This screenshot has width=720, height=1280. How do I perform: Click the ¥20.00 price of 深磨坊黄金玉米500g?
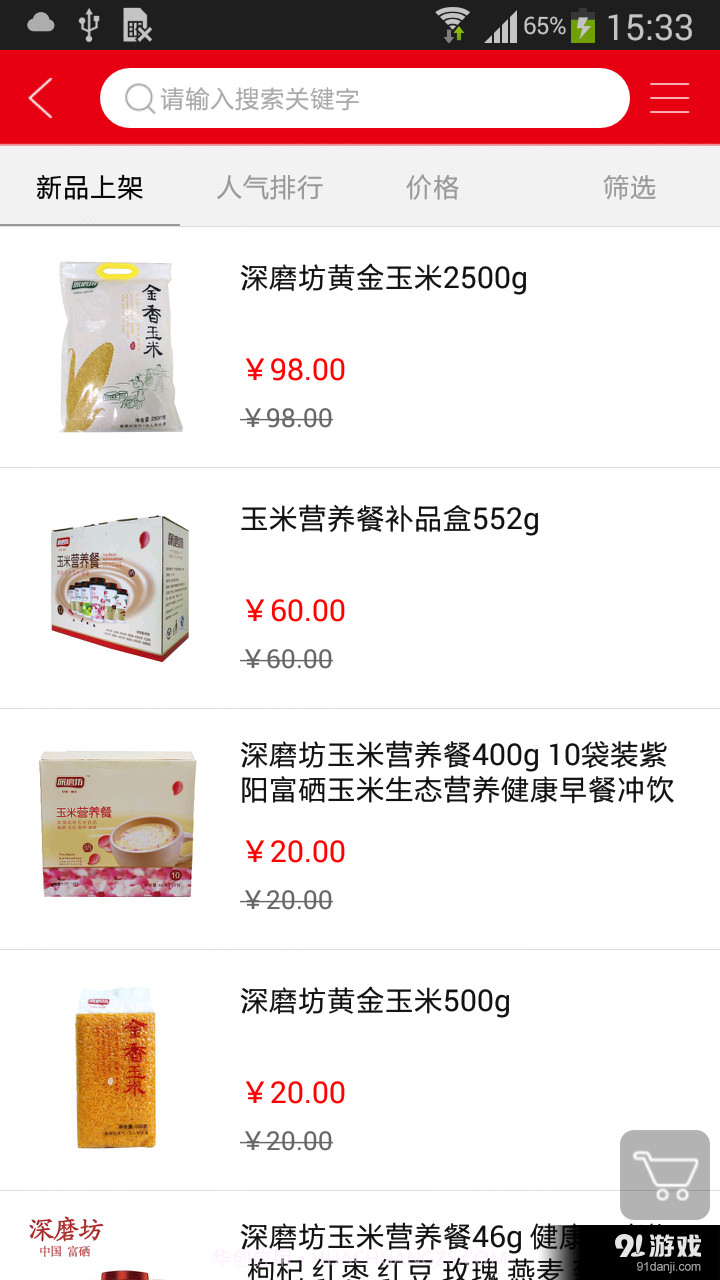tap(294, 1093)
